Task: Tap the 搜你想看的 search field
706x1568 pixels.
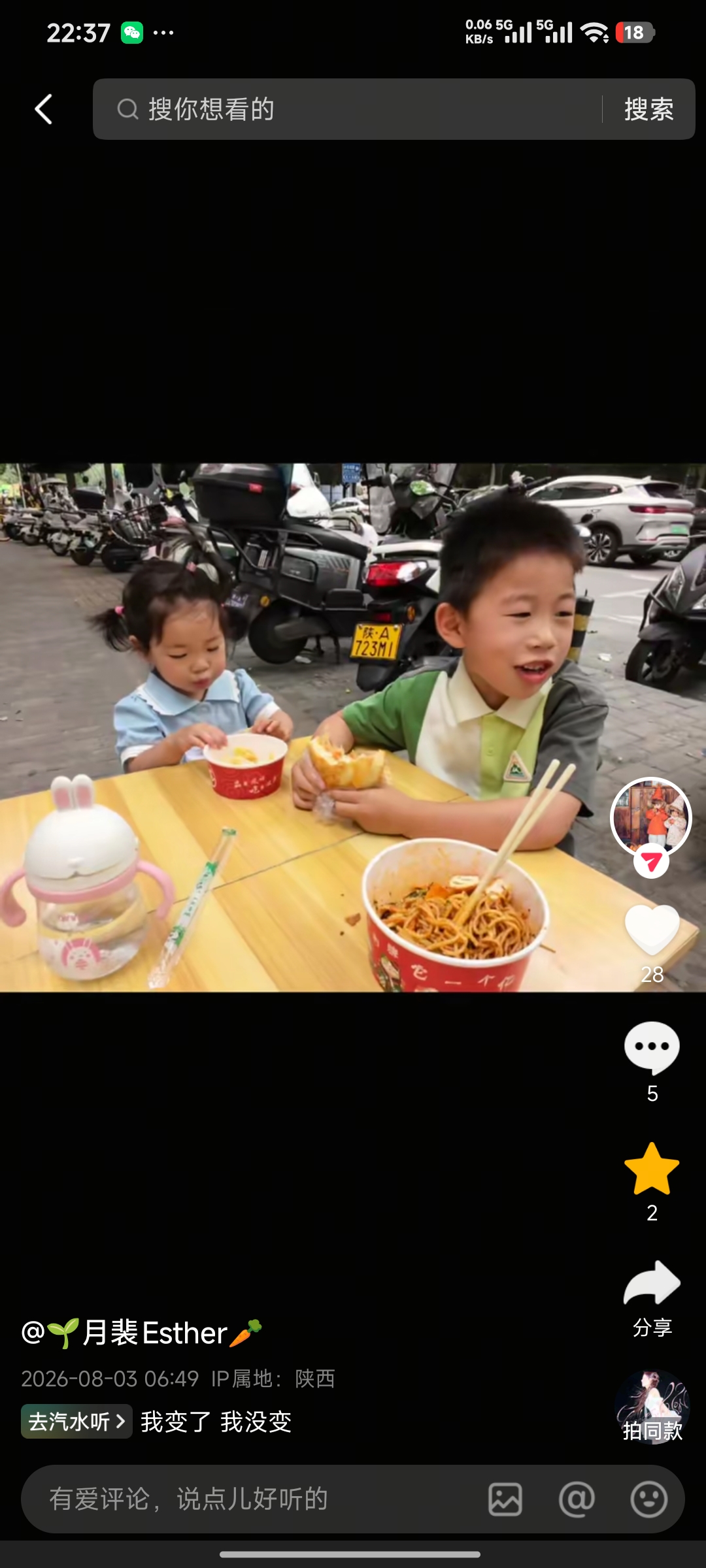Action: click(347, 109)
